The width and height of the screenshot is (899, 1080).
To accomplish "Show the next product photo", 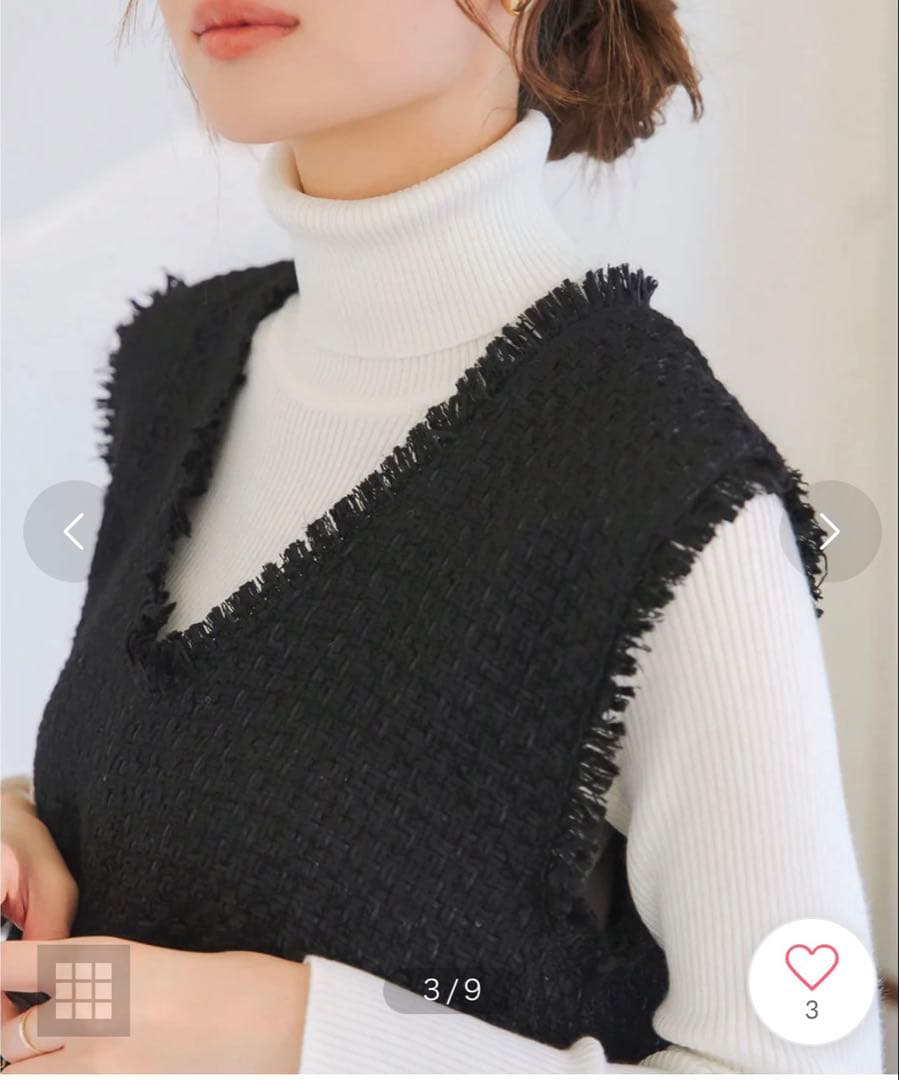I will [x=830, y=531].
